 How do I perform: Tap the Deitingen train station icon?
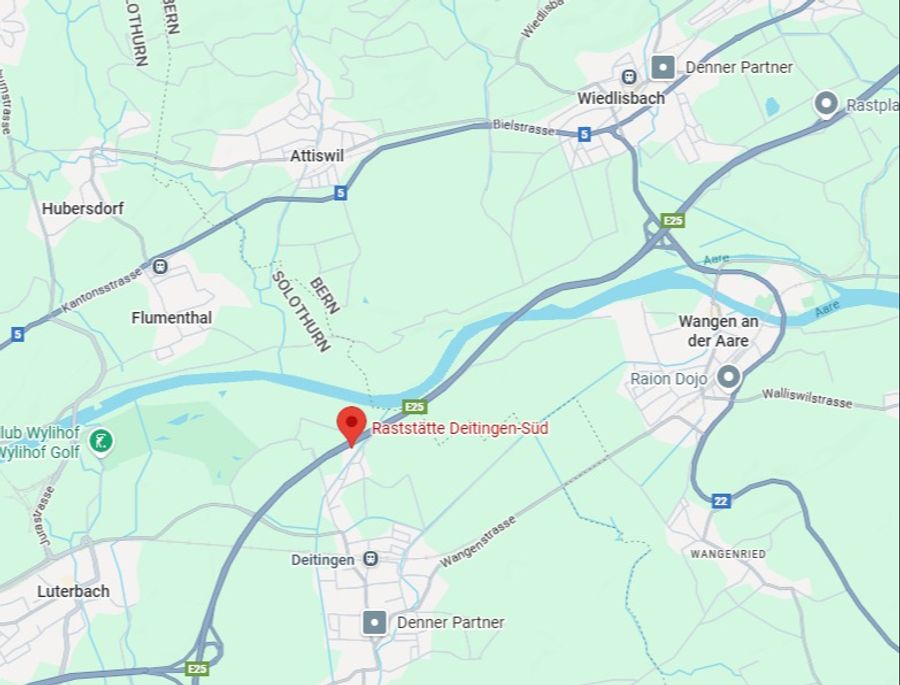[x=371, y=559]
